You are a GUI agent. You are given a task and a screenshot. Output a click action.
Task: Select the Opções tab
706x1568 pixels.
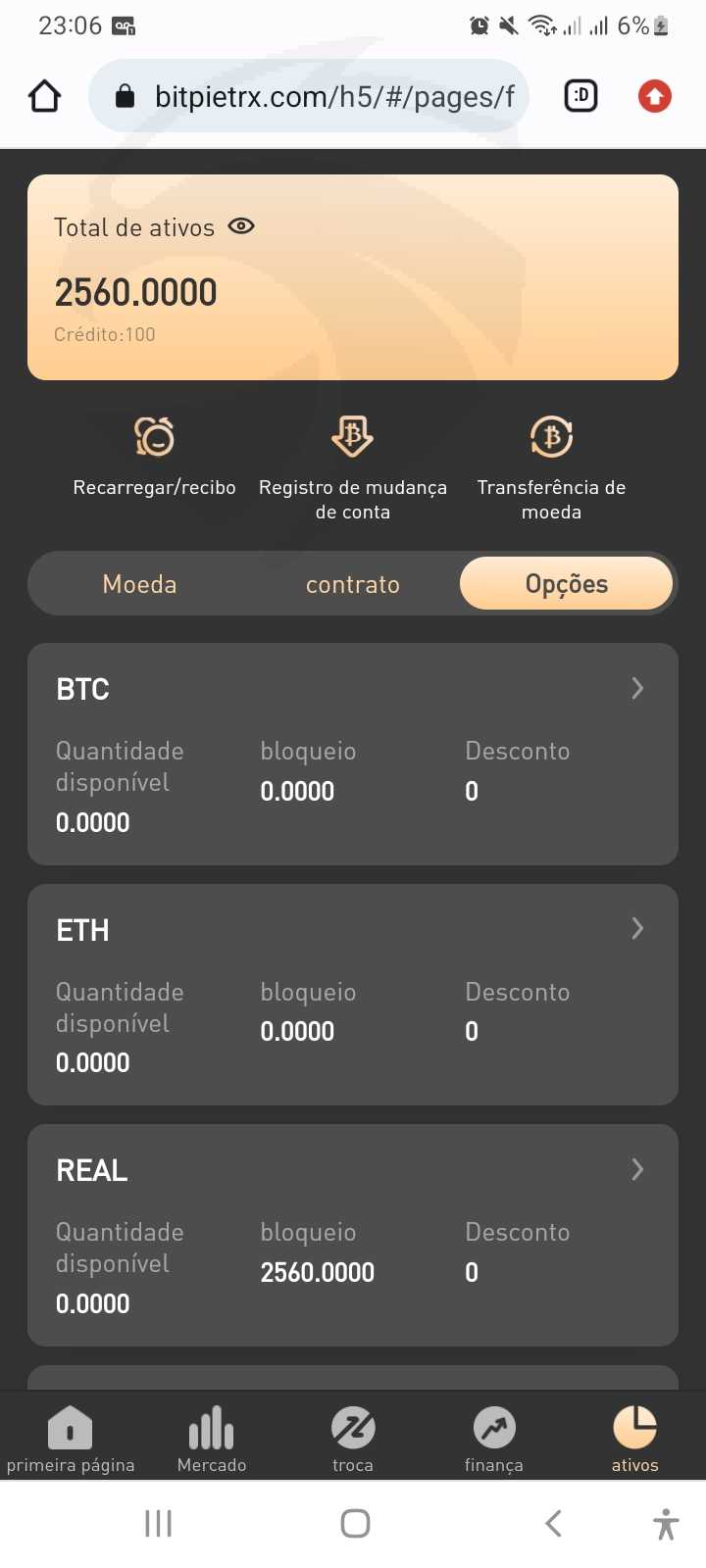567,584
